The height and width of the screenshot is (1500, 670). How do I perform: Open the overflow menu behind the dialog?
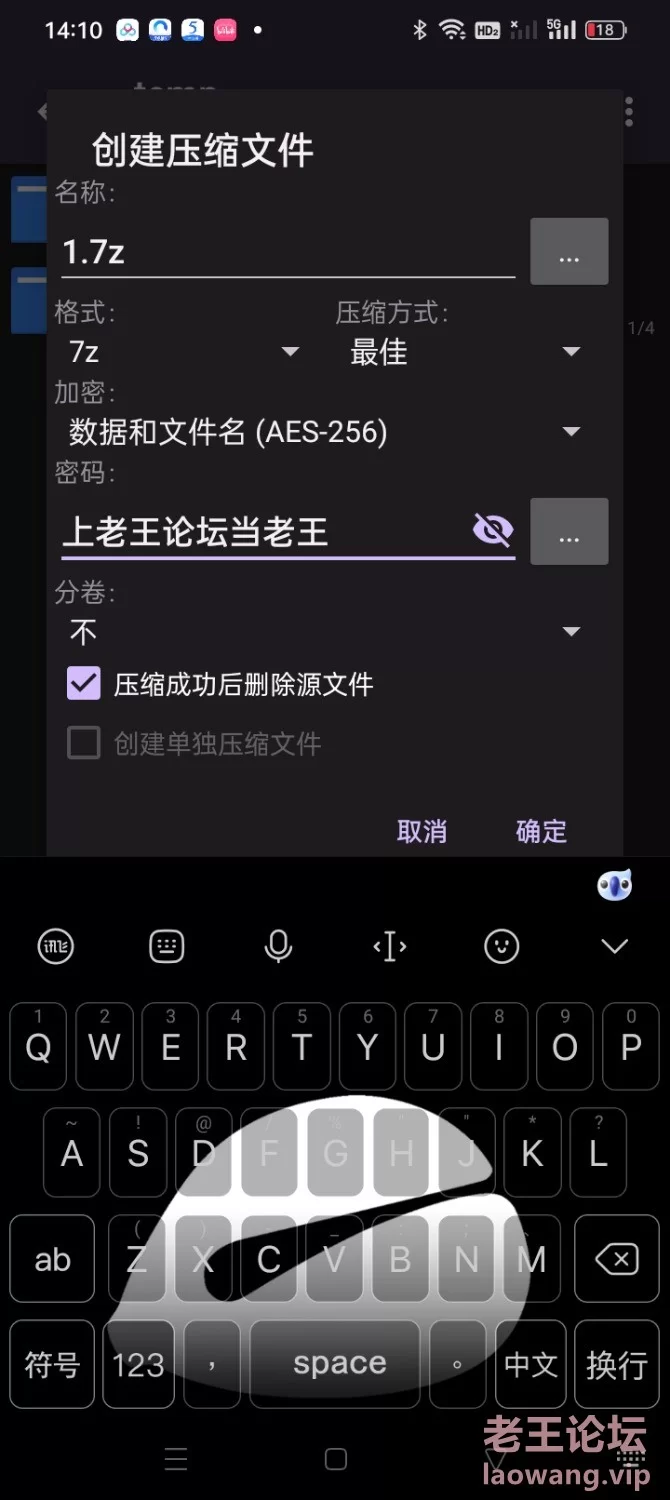point(629,111)
